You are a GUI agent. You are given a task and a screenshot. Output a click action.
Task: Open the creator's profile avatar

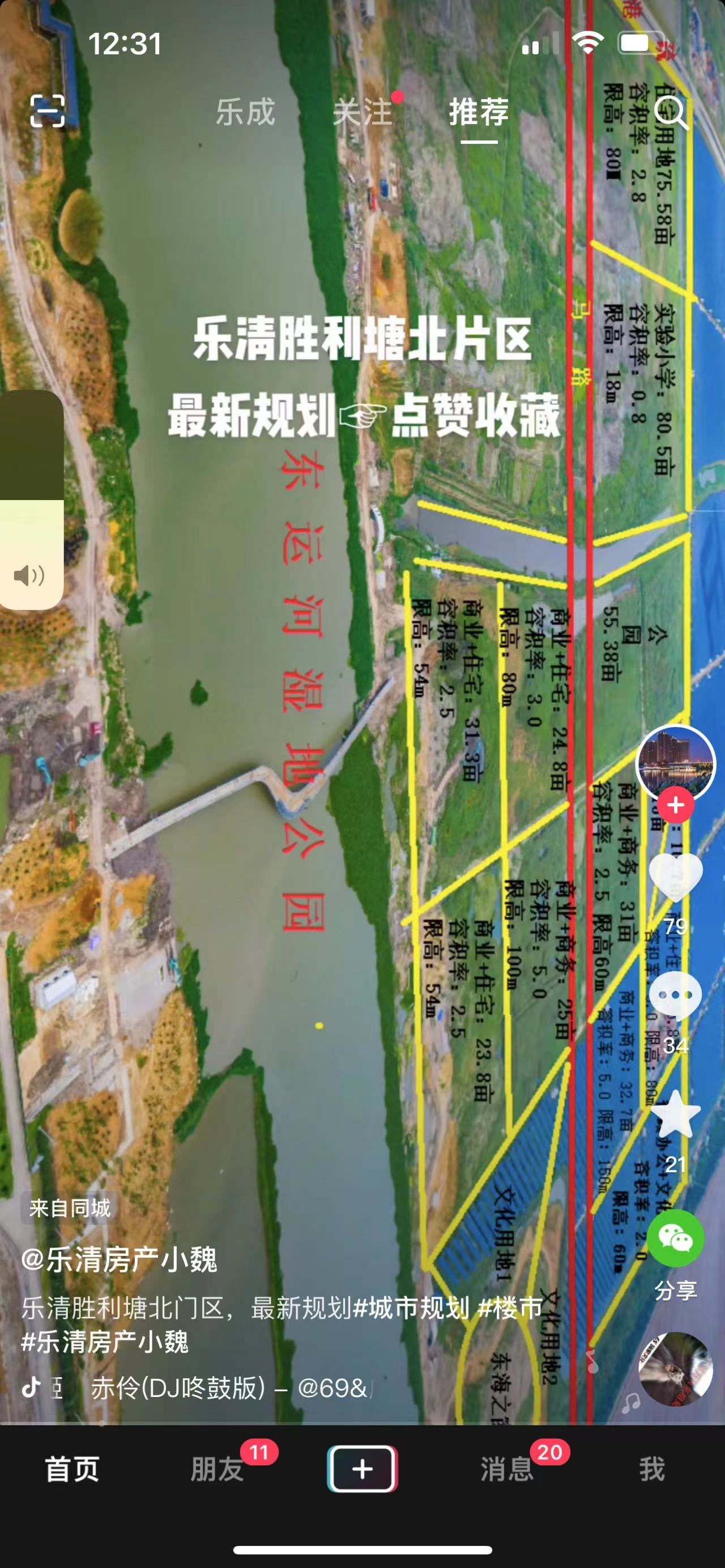pos(675,763)
